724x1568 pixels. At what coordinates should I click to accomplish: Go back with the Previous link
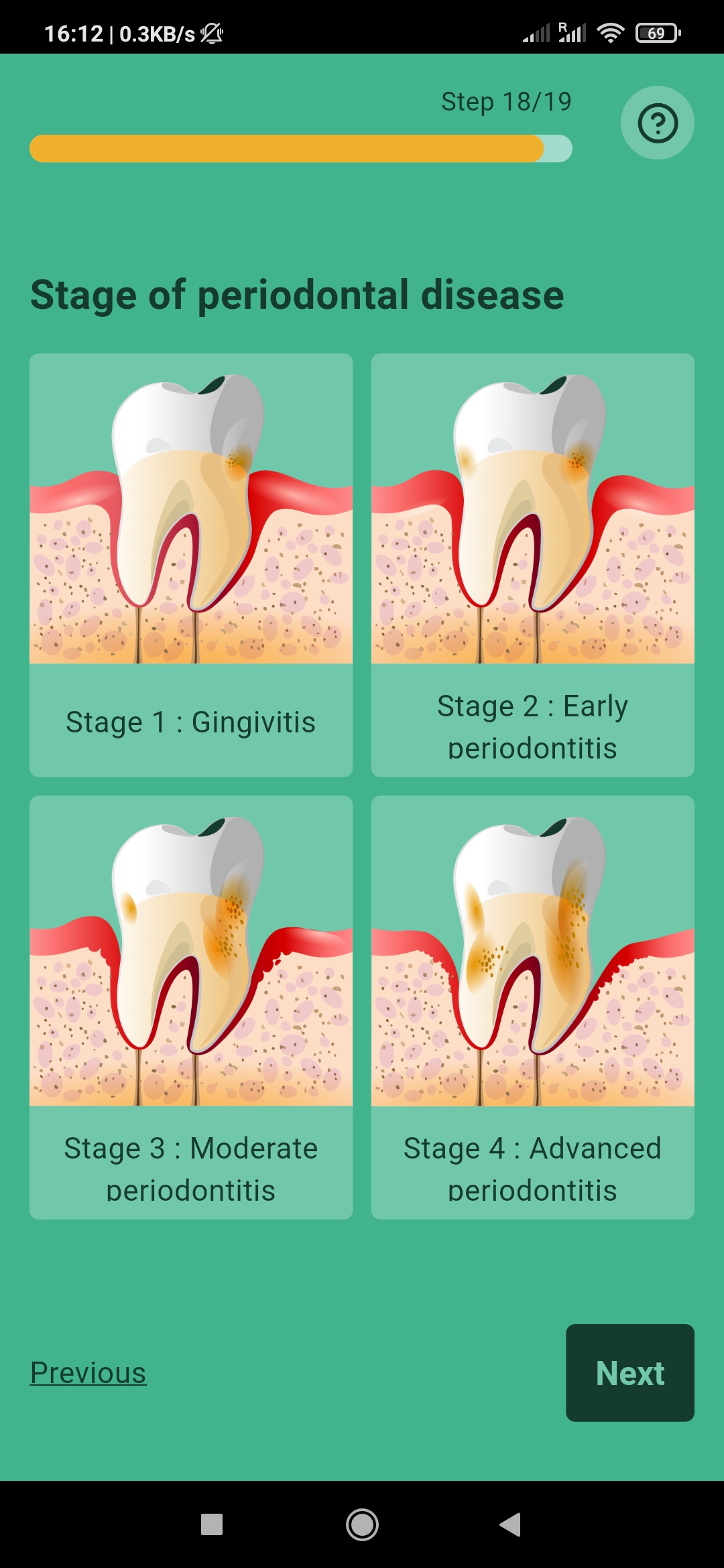click(88, 1373)
